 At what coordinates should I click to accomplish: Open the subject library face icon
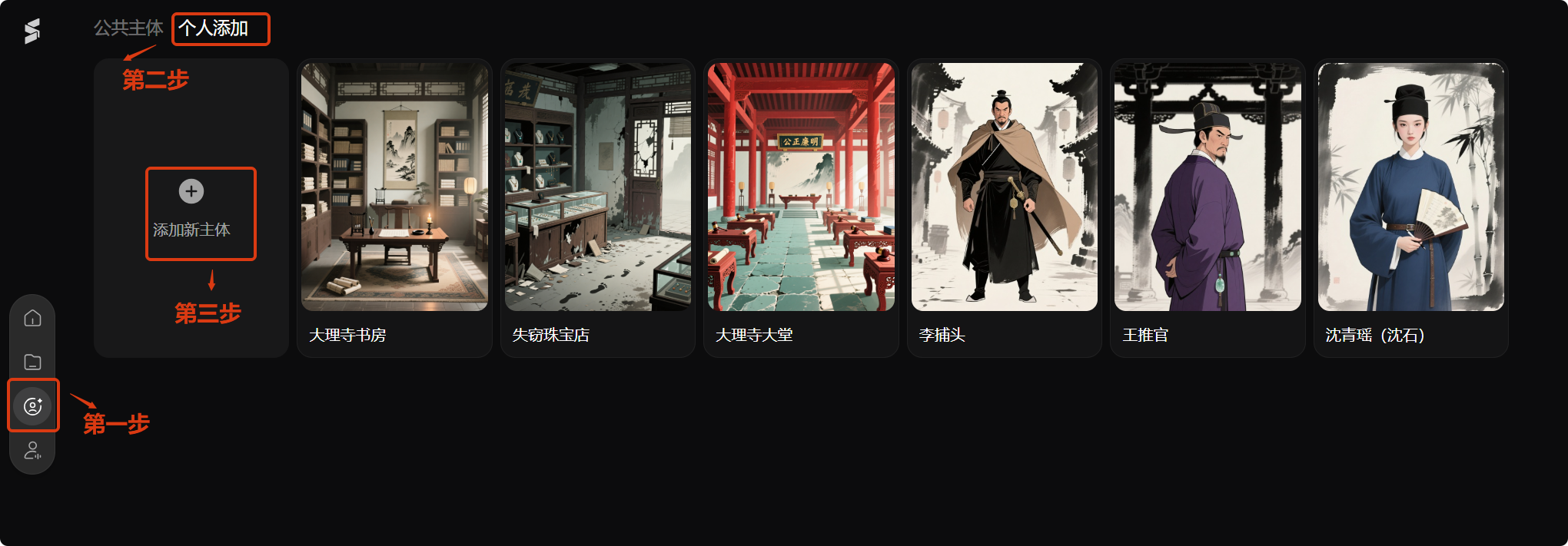pyautogui.click(x=32, y=405)
